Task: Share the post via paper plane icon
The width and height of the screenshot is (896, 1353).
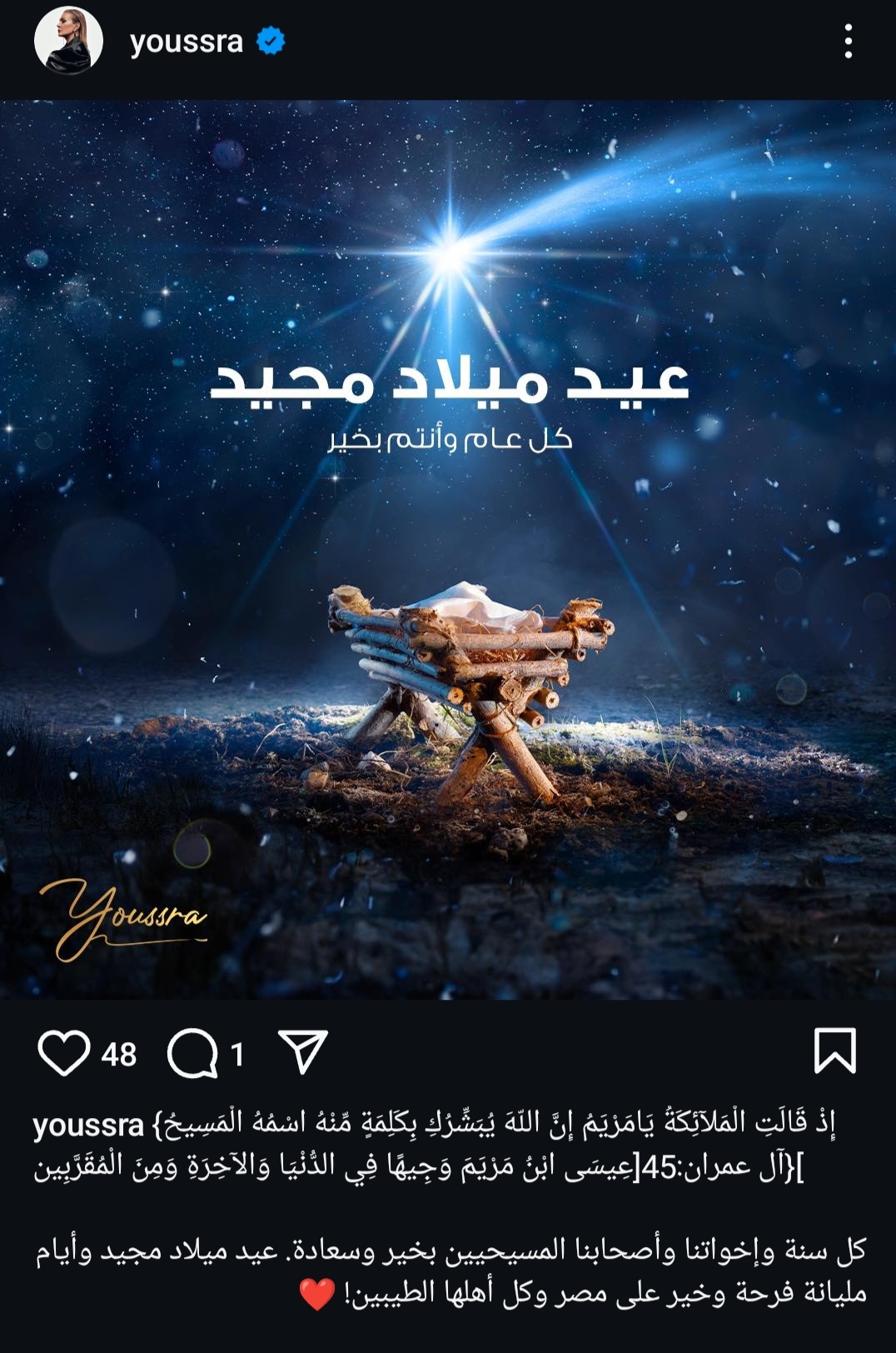Action: [302, 1051]
